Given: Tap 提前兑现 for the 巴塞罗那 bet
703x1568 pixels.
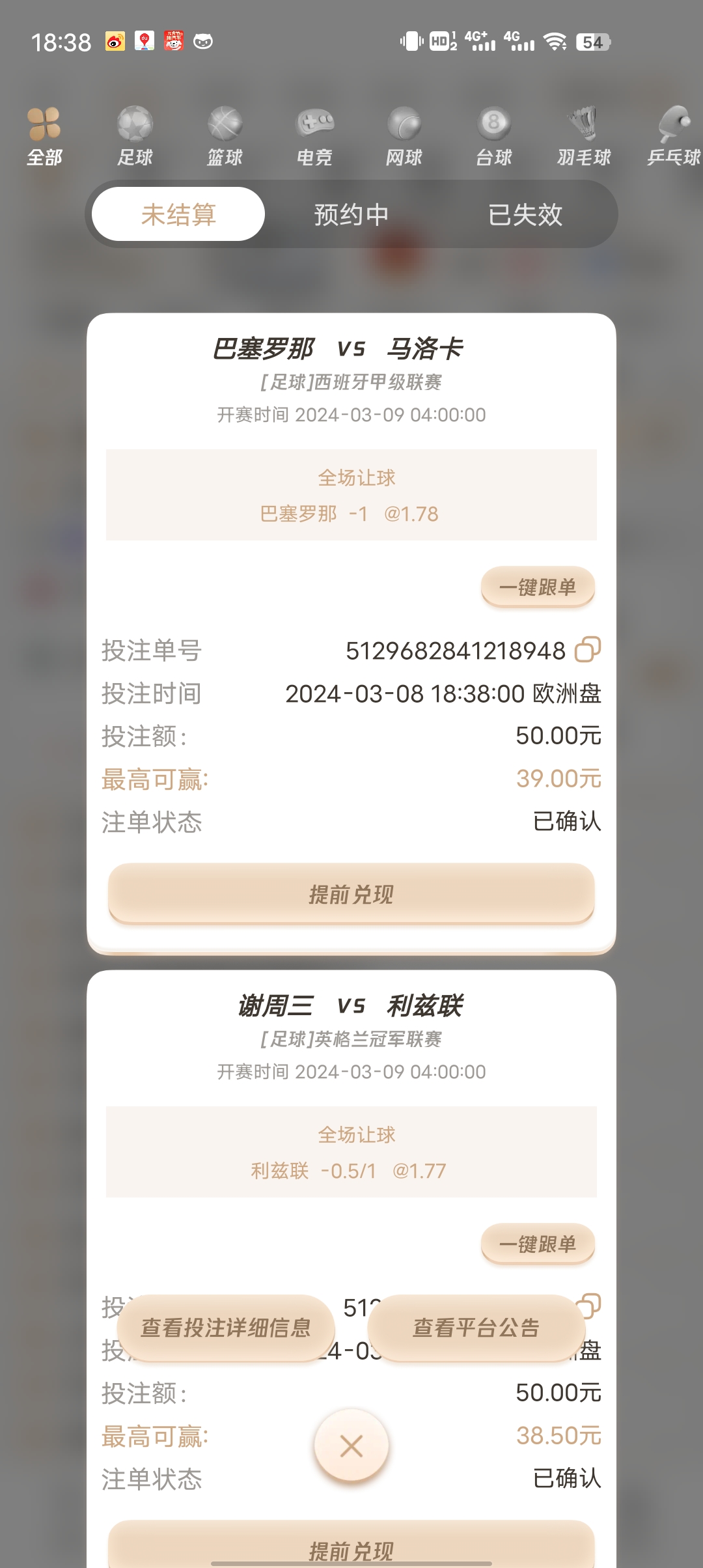Looking at the screenshot, I should point(351,894).
